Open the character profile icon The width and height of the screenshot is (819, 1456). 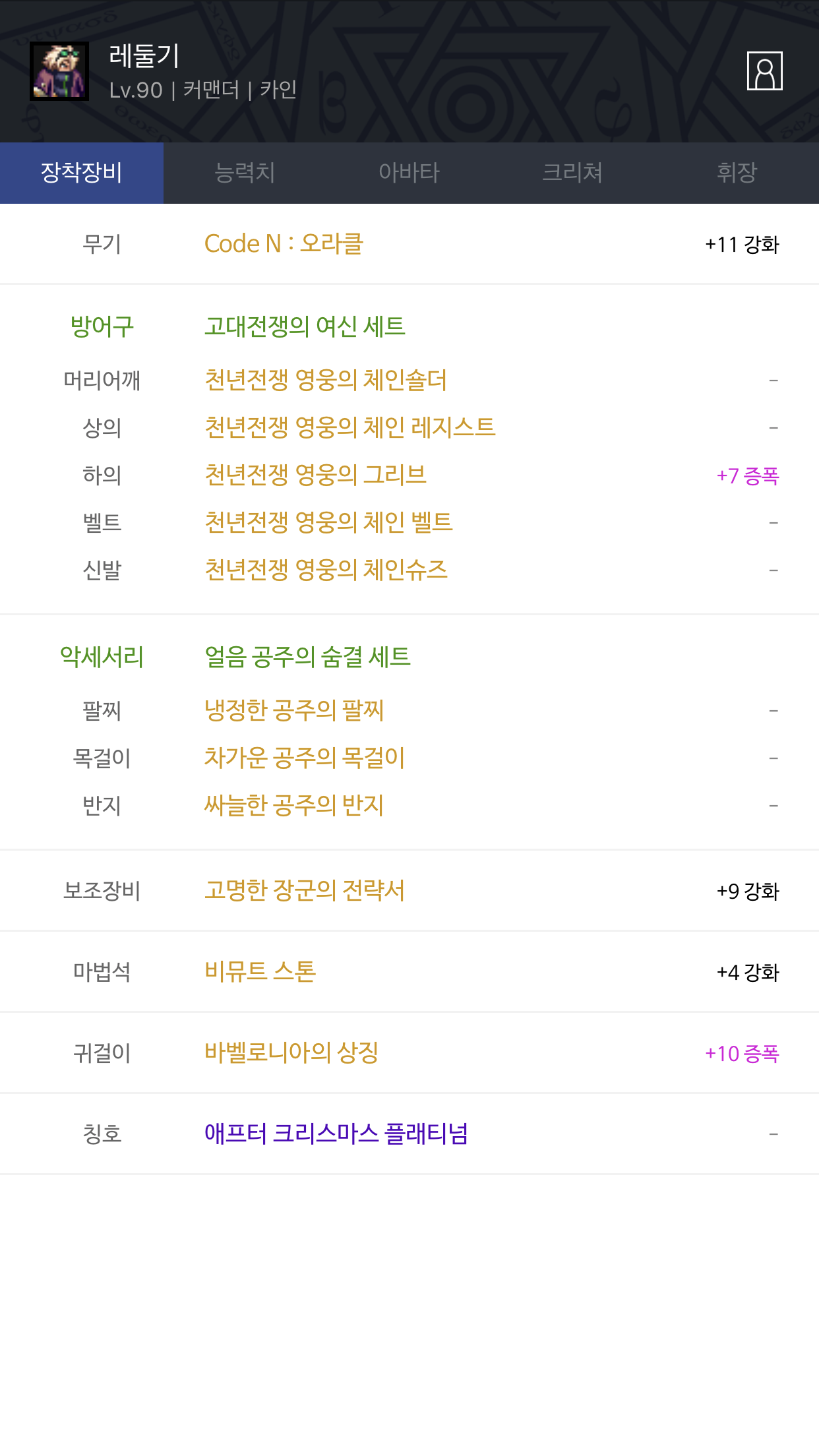764,71
